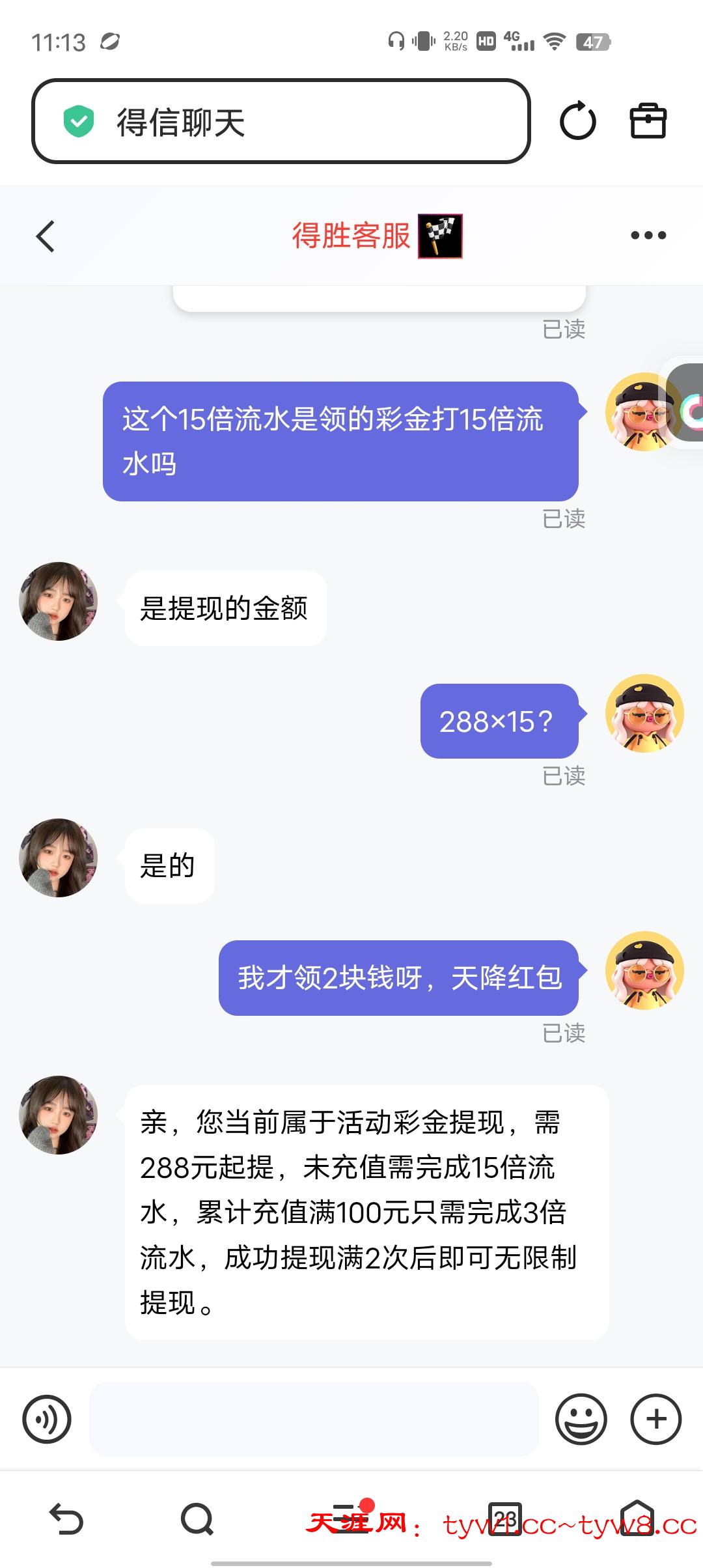Tap the browser back arrow in the bottom bar
This screenshot has height=1568, width=703.
pyautogui.click(x=66, y=1519)
